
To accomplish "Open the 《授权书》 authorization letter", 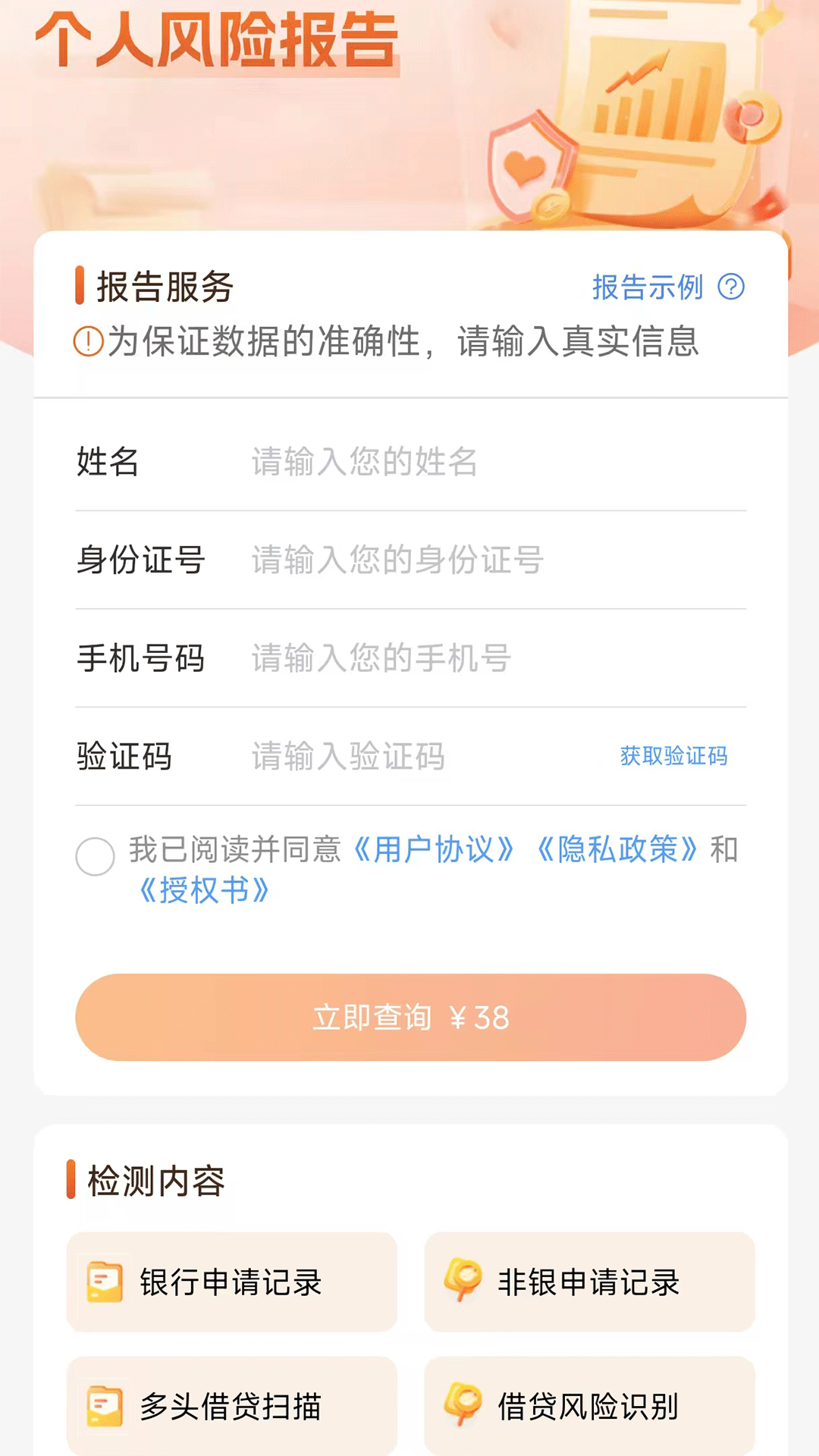I will 204,890.
